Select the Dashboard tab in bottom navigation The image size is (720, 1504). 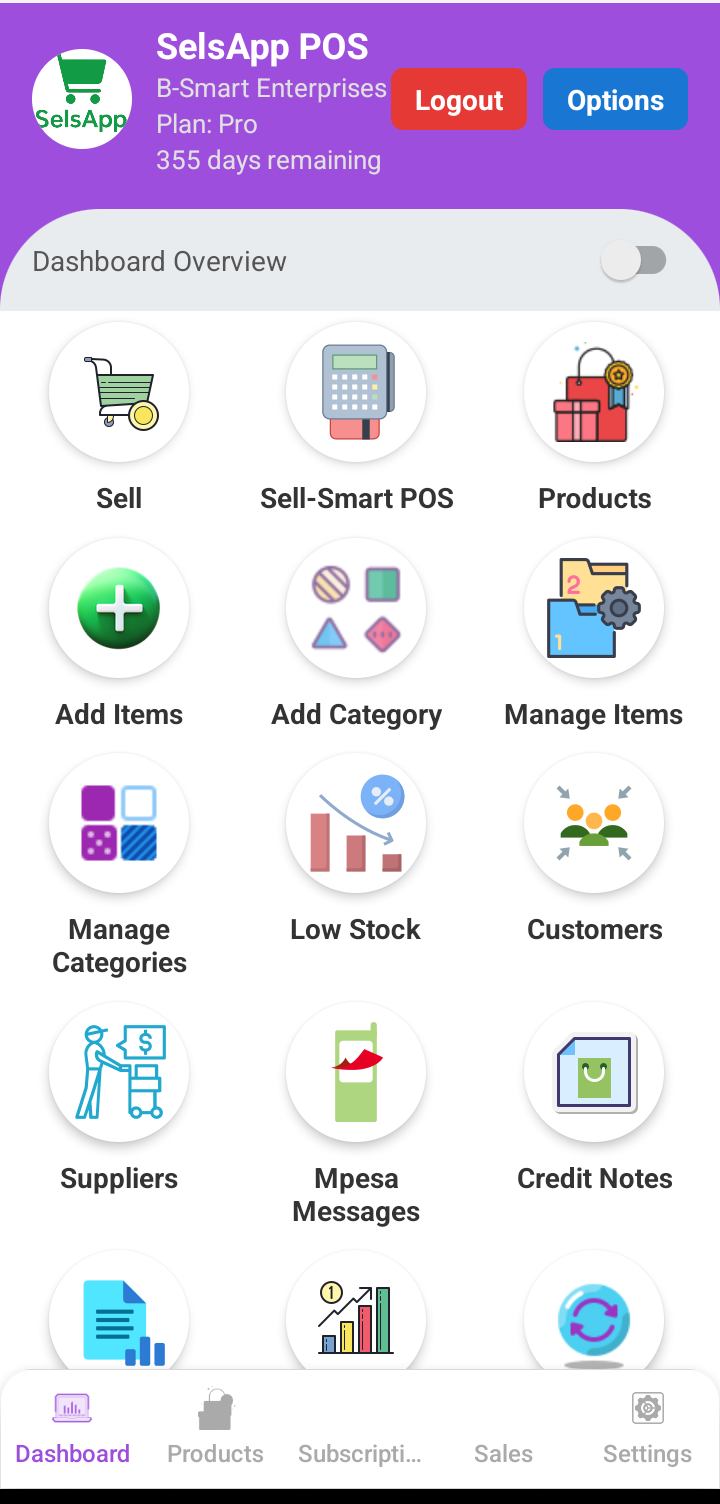(x=72, y=1428)
